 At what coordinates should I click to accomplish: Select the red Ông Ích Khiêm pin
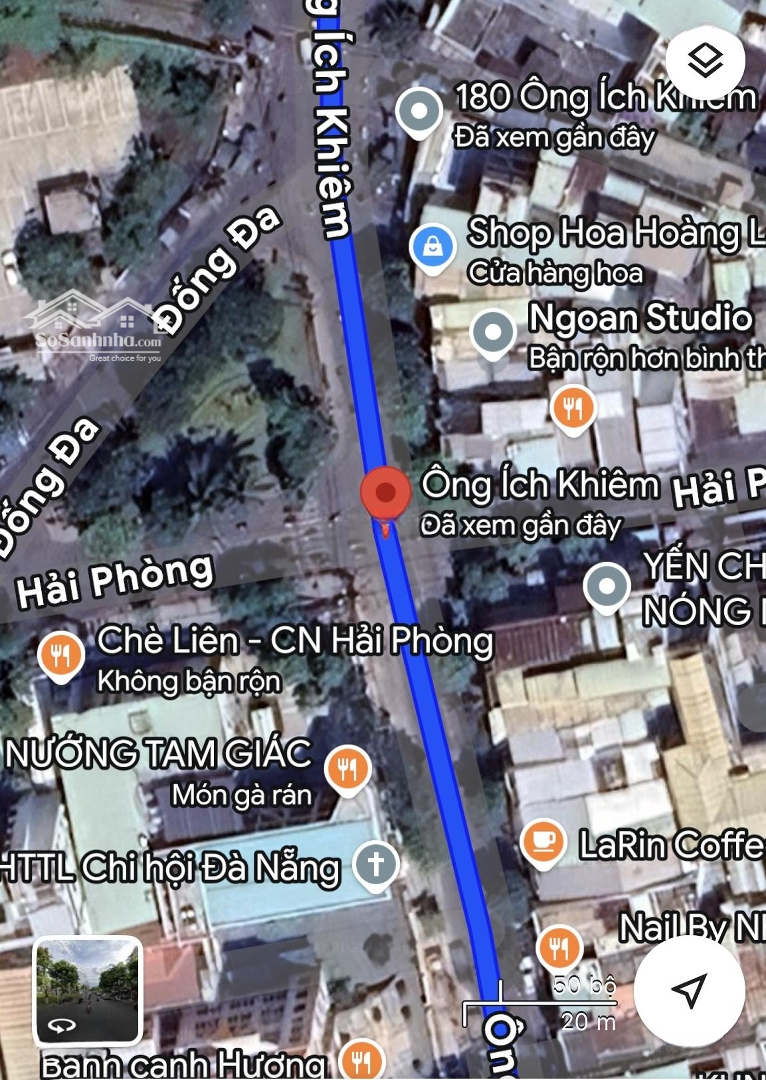coord(385,494)
